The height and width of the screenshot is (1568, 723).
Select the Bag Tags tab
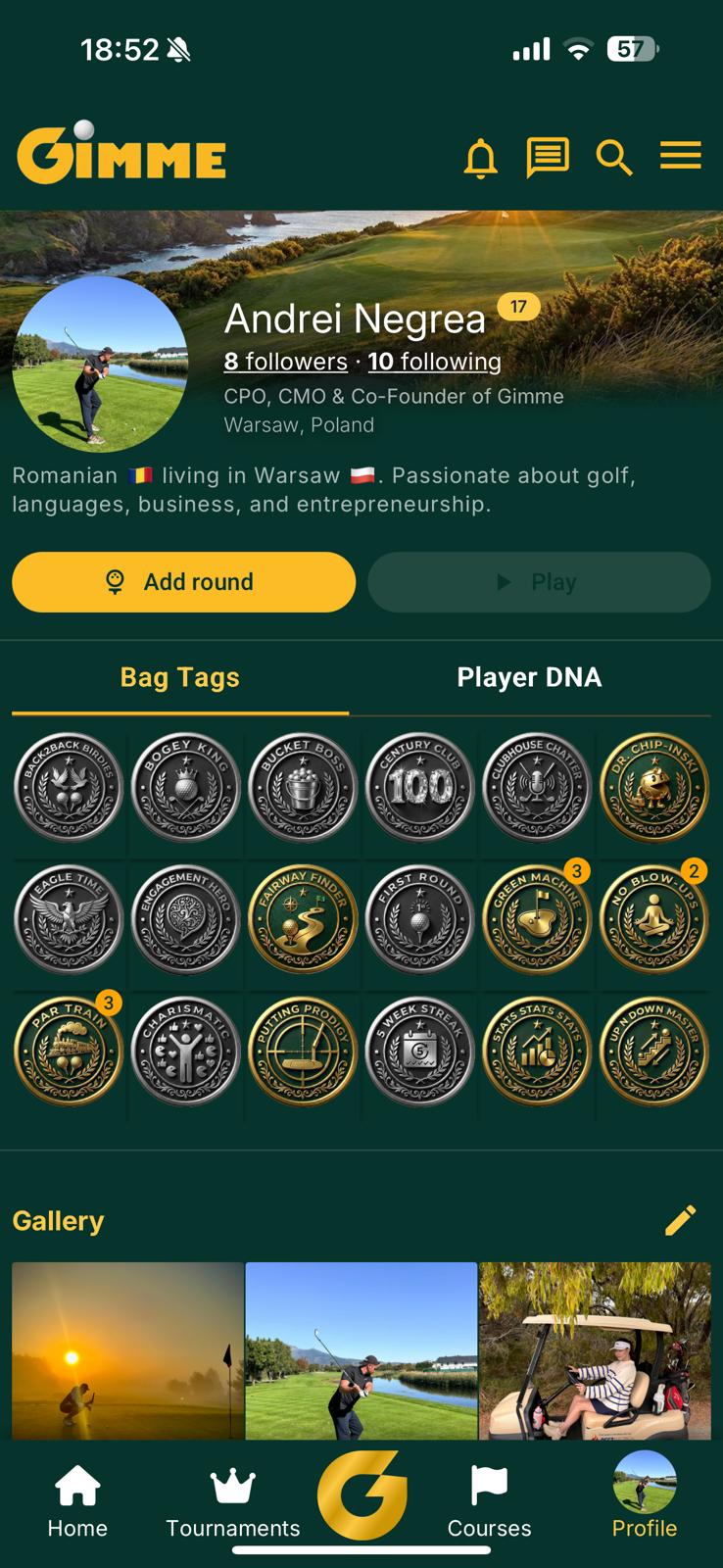click(180, 677)
